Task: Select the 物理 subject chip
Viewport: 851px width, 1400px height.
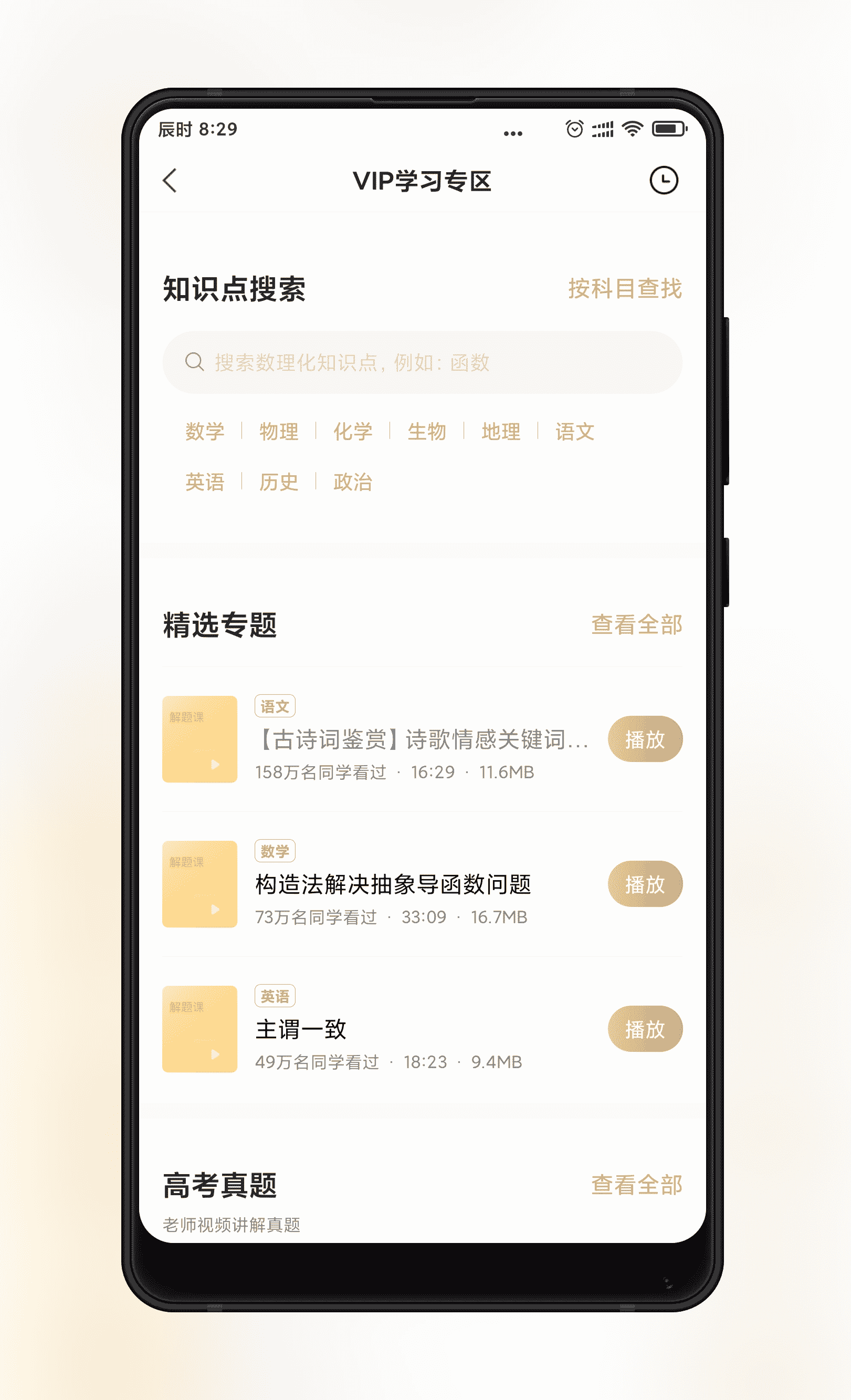Action: [279, 432]
